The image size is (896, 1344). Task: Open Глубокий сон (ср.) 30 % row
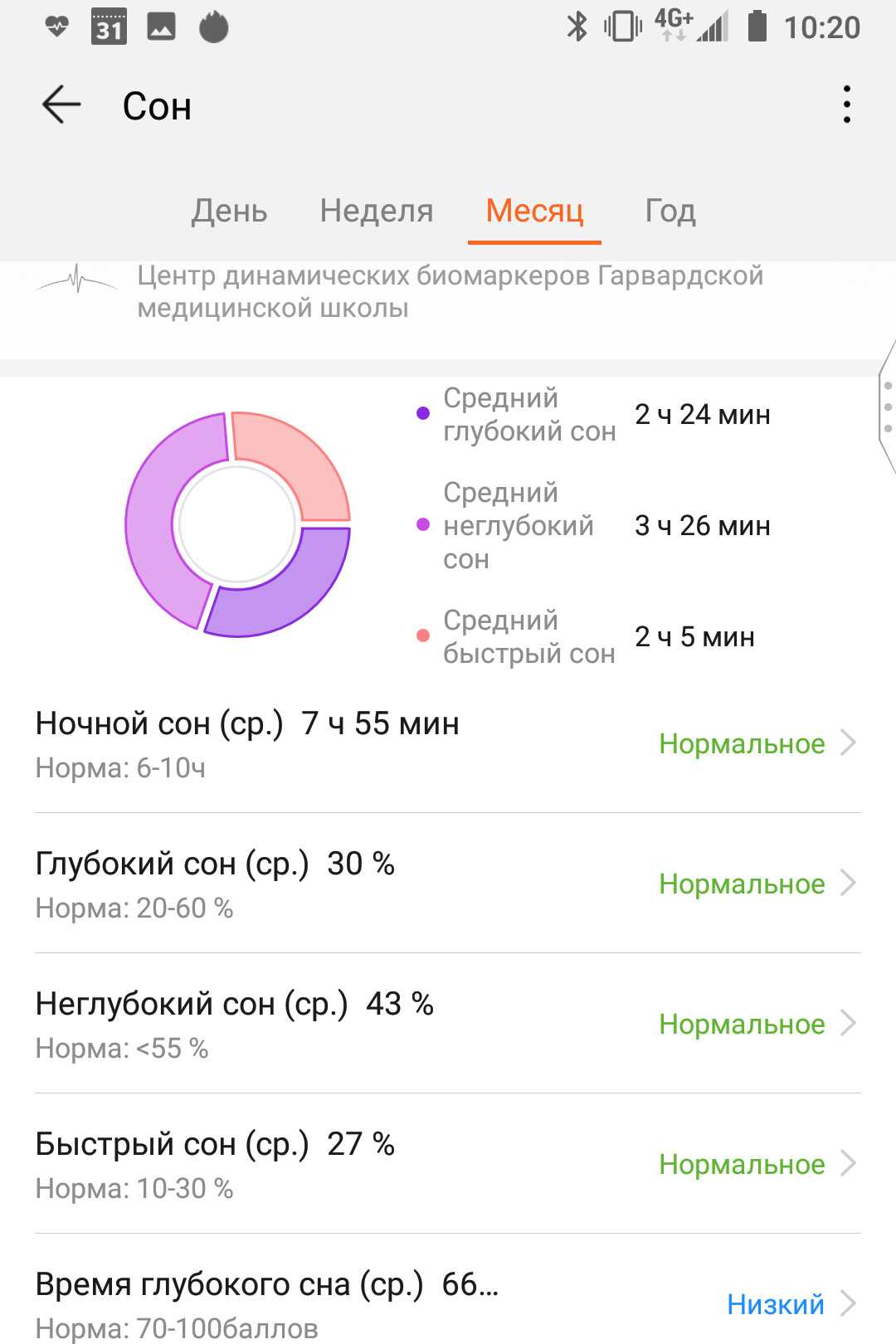tap(448, 884)
